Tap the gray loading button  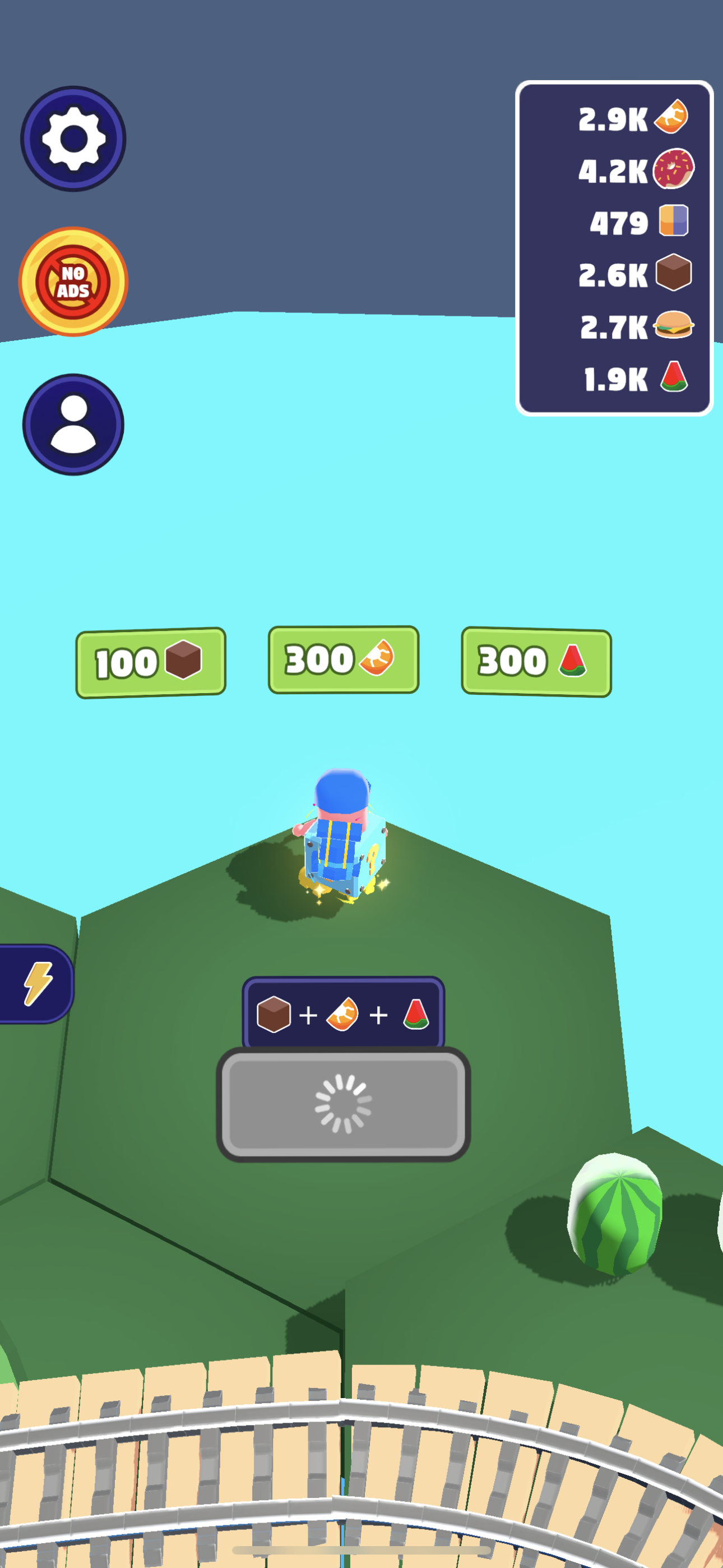[x=343, y=1104]
